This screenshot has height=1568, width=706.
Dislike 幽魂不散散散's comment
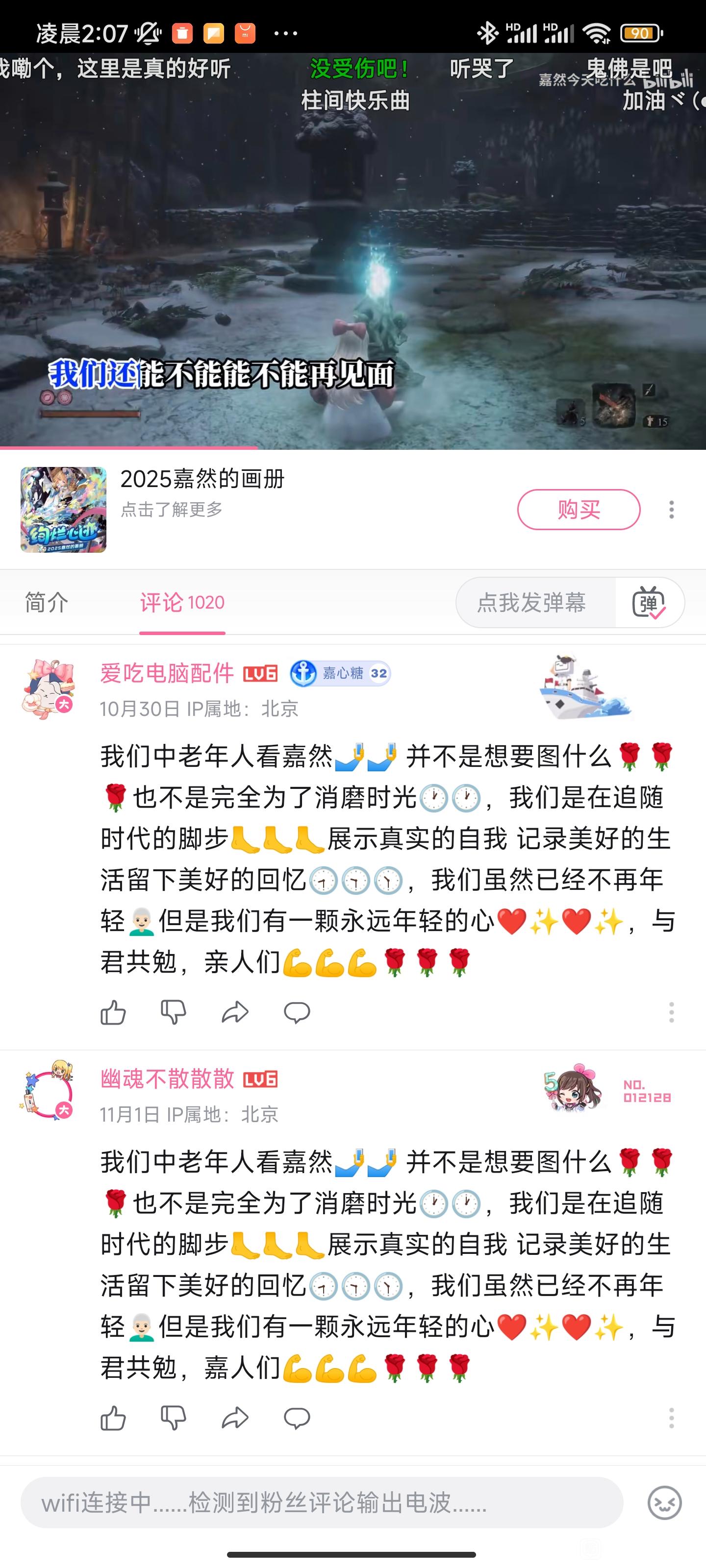[x=174, y=1419]
